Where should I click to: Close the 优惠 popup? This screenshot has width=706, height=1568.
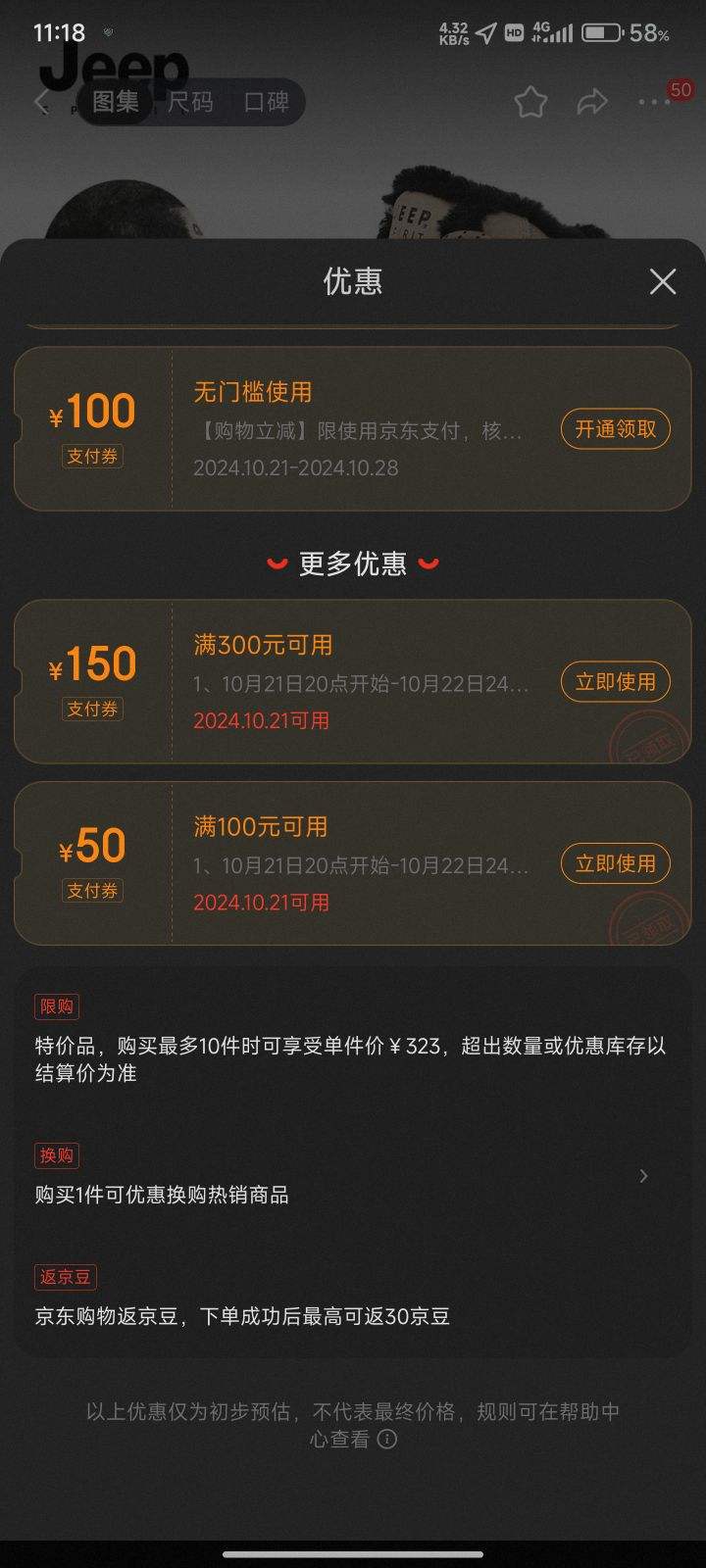click(x=663, y=282)
